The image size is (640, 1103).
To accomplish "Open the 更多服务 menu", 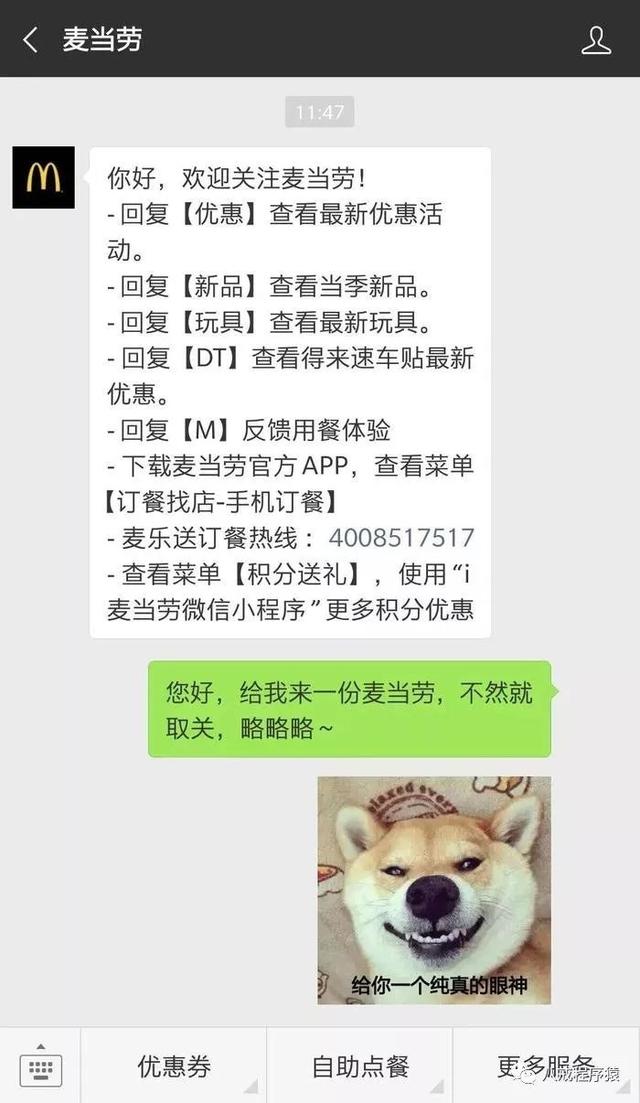I will point(546,1066).
